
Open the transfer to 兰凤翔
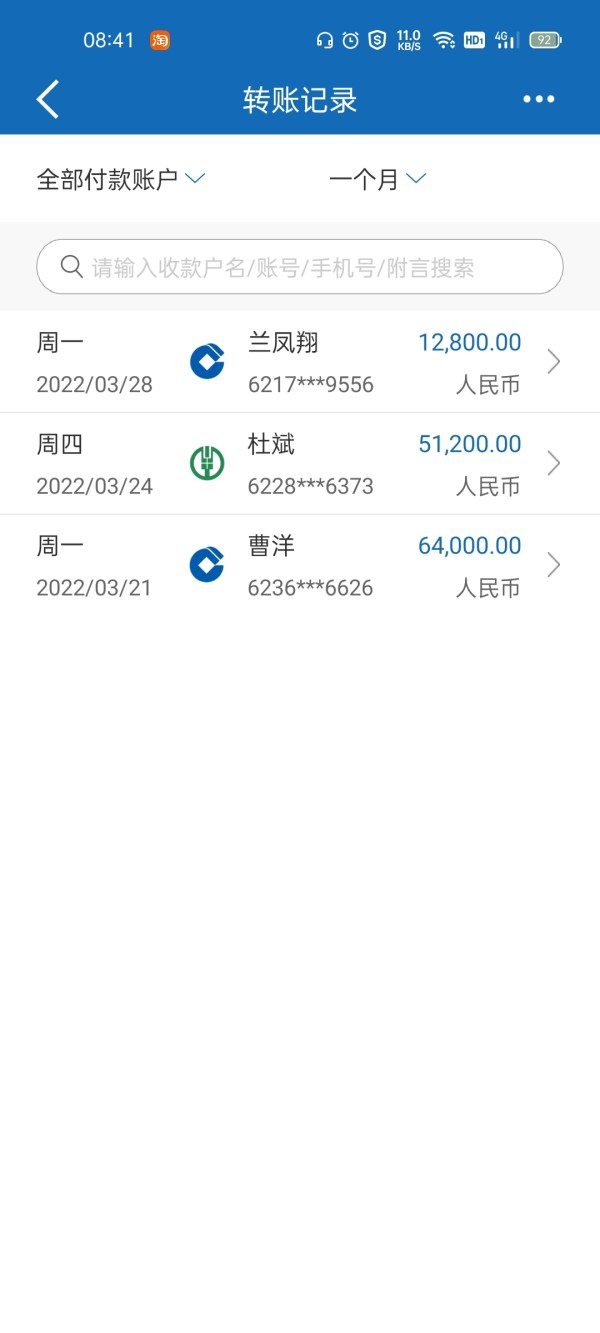pos(300,362)
